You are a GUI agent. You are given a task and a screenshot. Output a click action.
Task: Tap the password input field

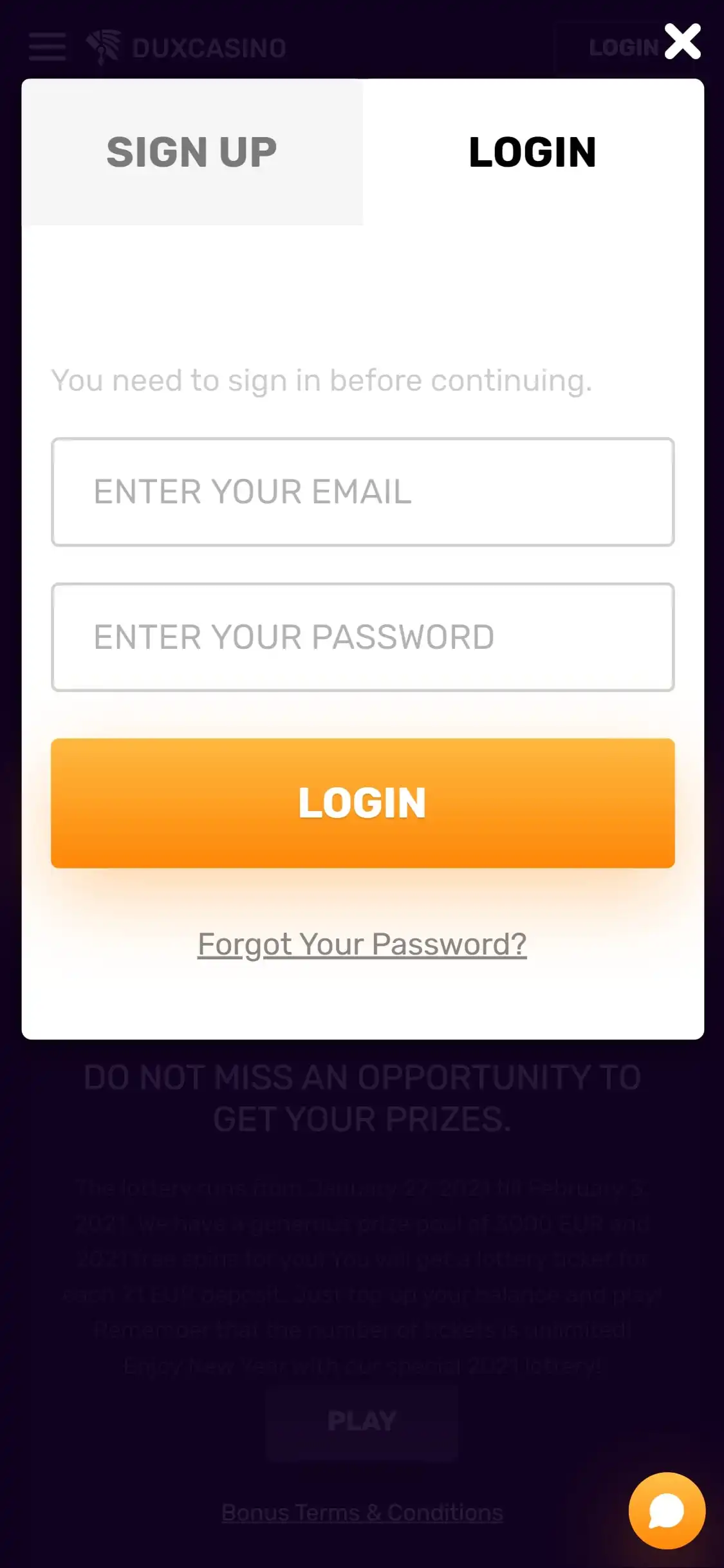(362, 637)
